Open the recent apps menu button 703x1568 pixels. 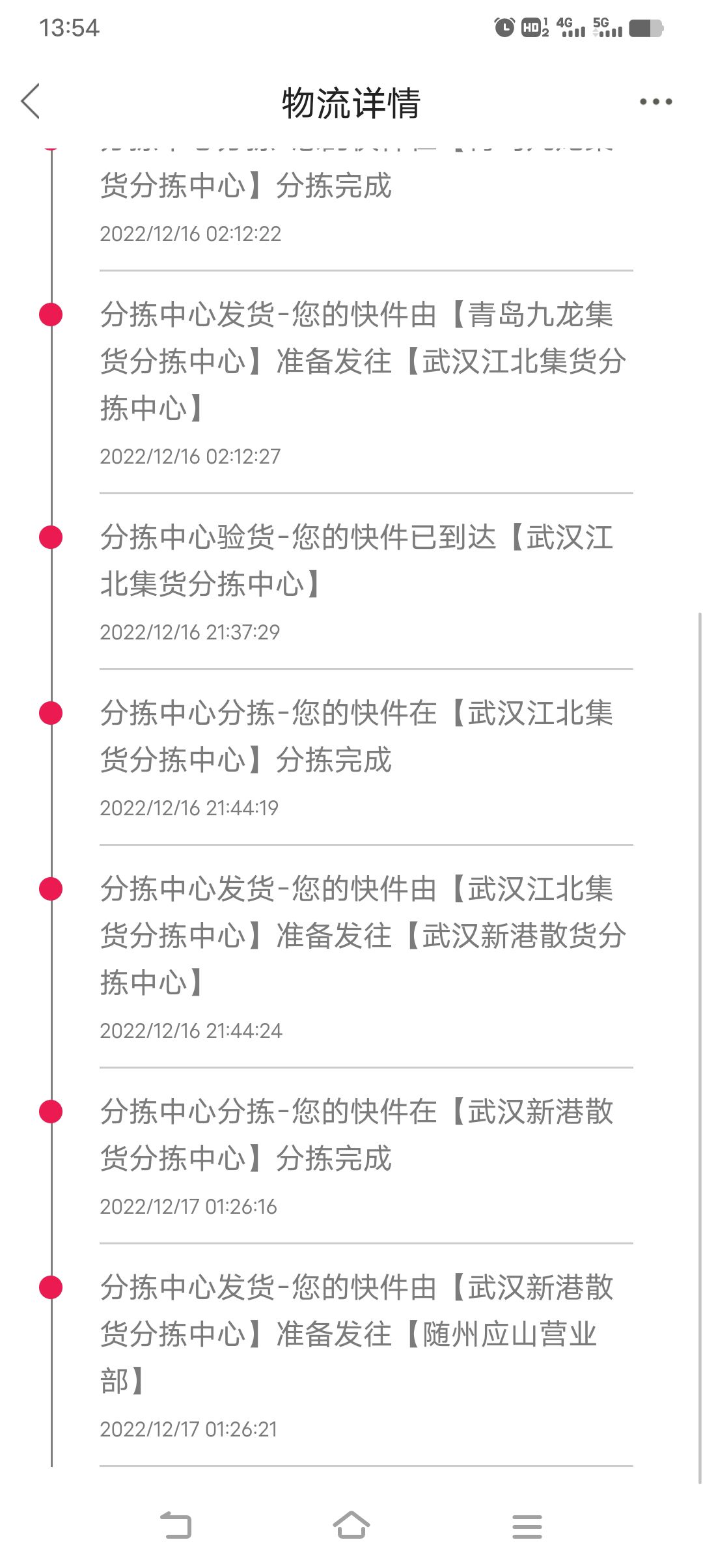click(x=527, y=1526)
